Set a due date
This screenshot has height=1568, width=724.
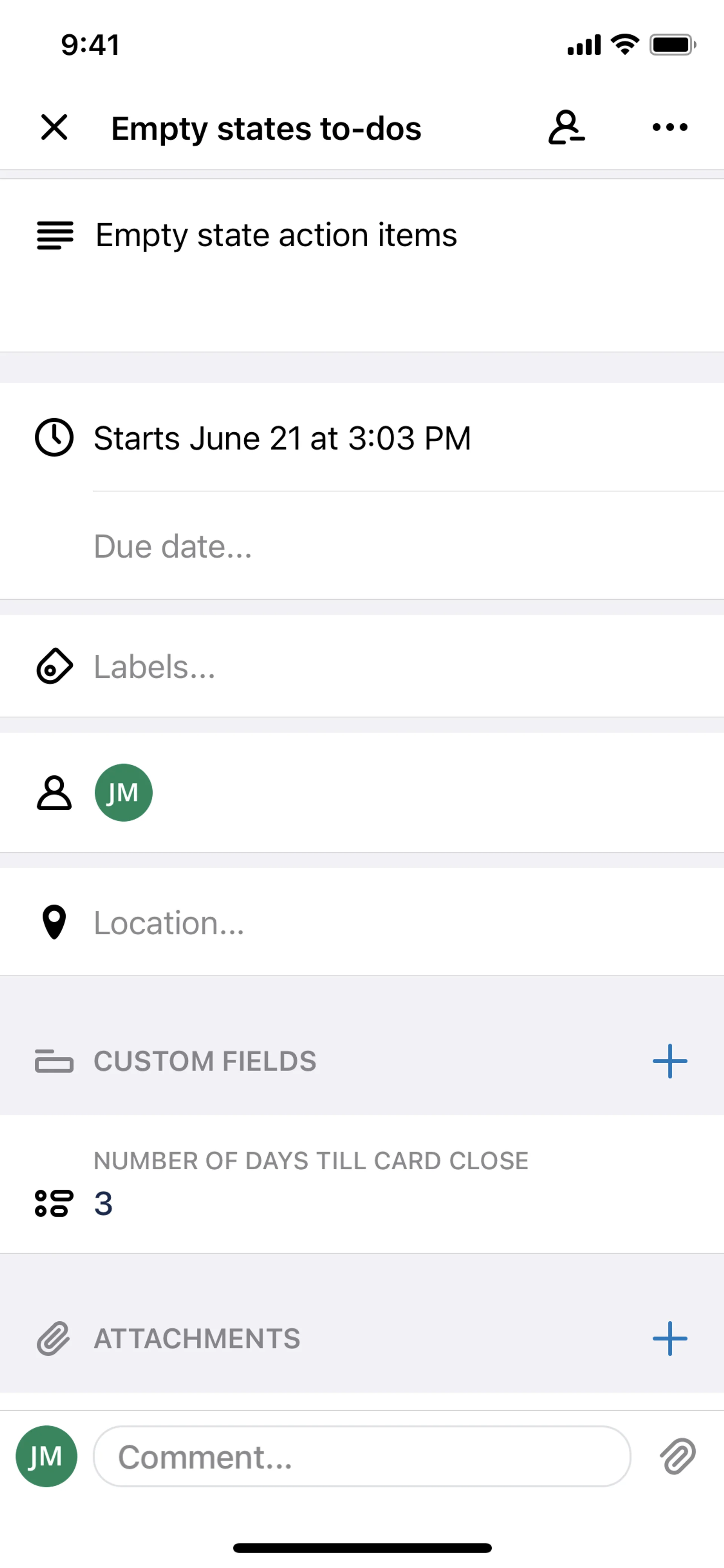coord(173,546)
